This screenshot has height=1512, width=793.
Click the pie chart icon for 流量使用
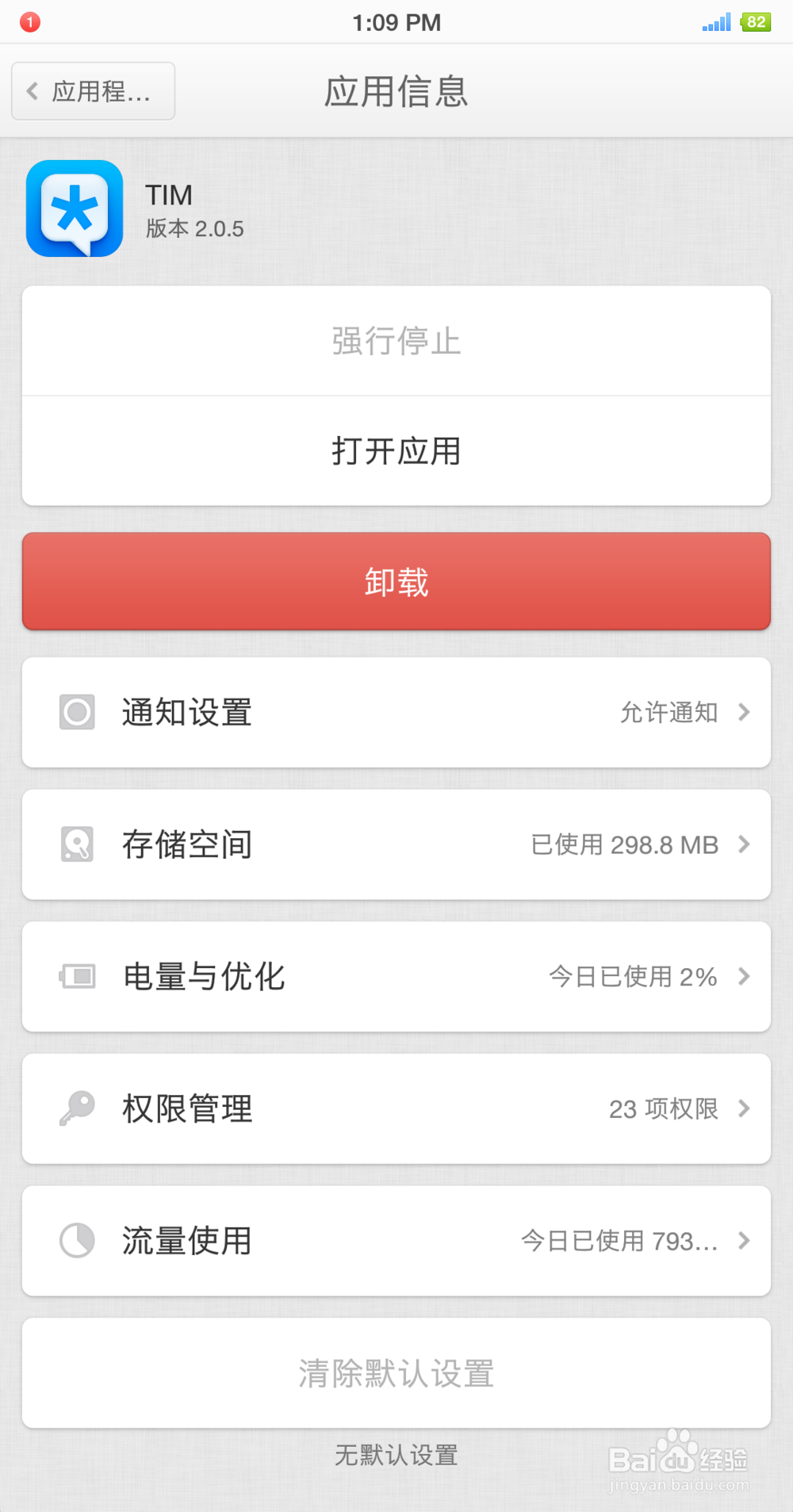(x=76, y=1242)
